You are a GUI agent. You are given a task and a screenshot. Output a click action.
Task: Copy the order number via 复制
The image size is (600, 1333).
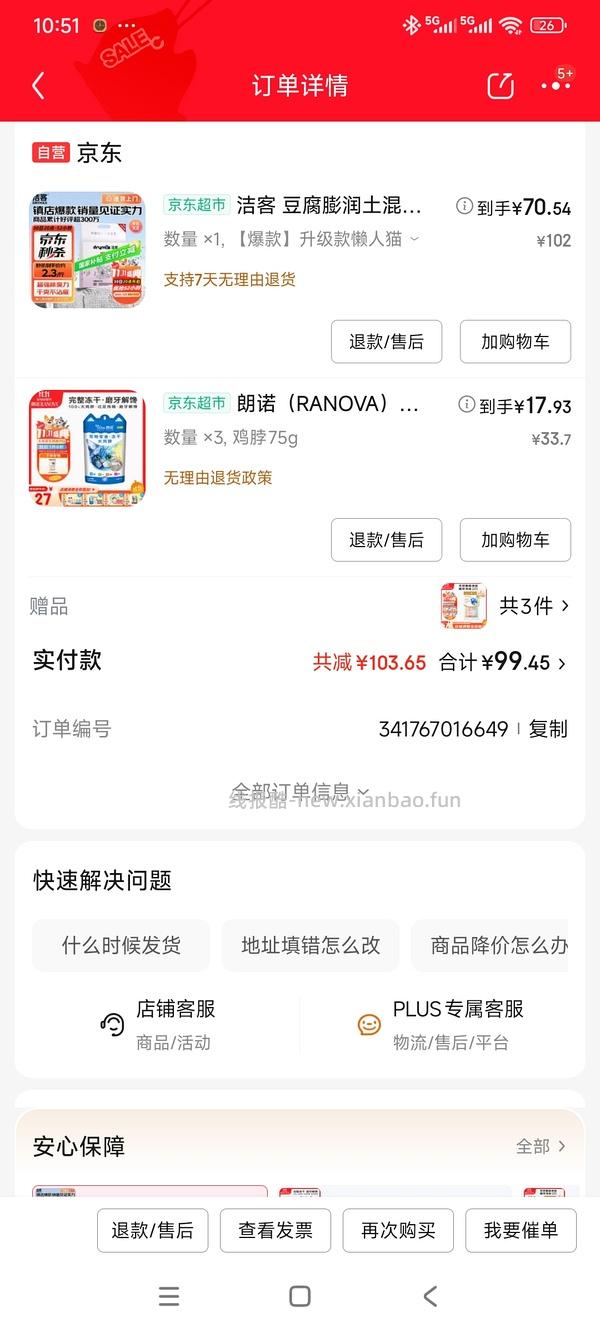pyautogui.click(x=548, y=729)
